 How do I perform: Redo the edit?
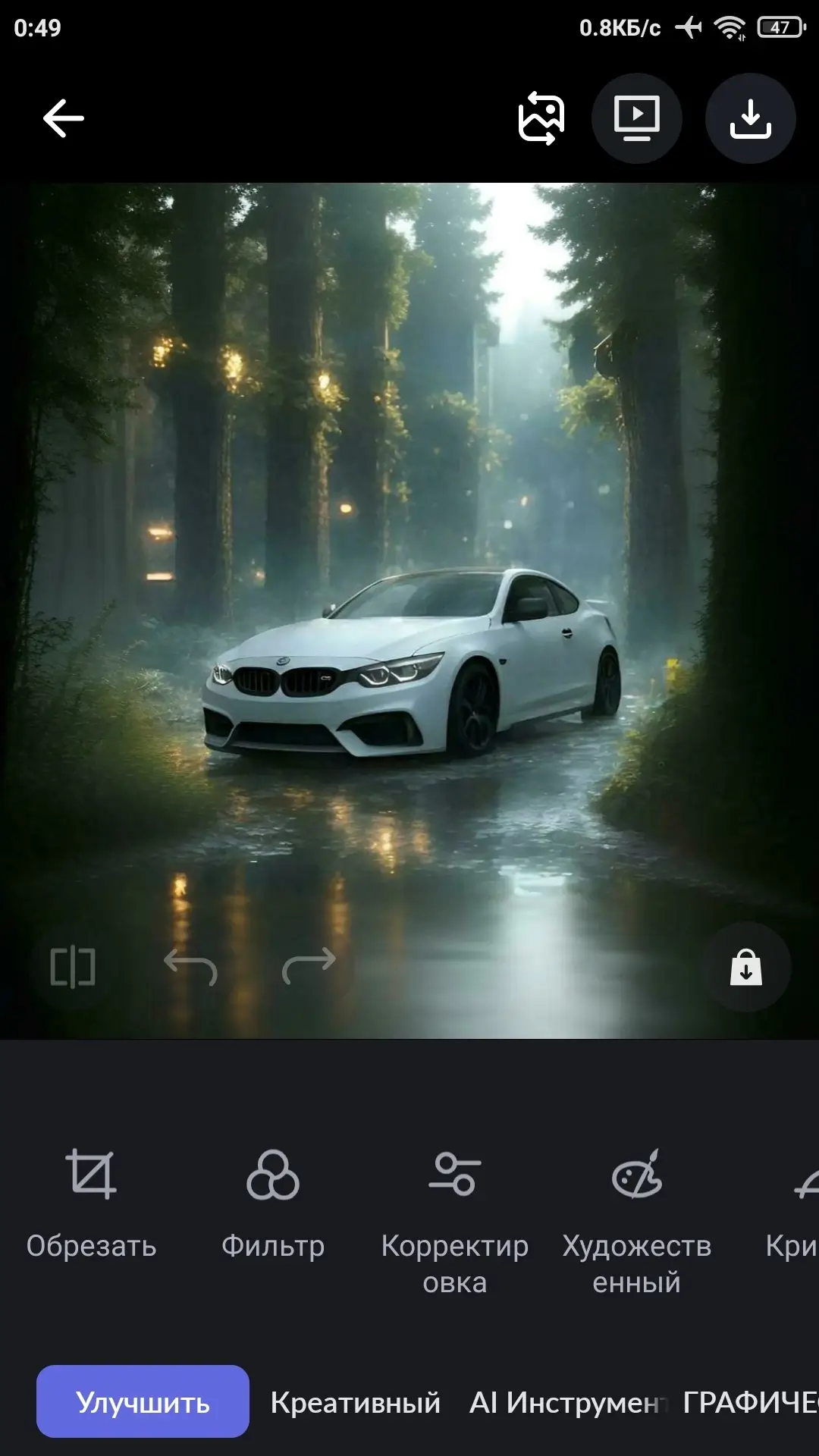point(309,965)
